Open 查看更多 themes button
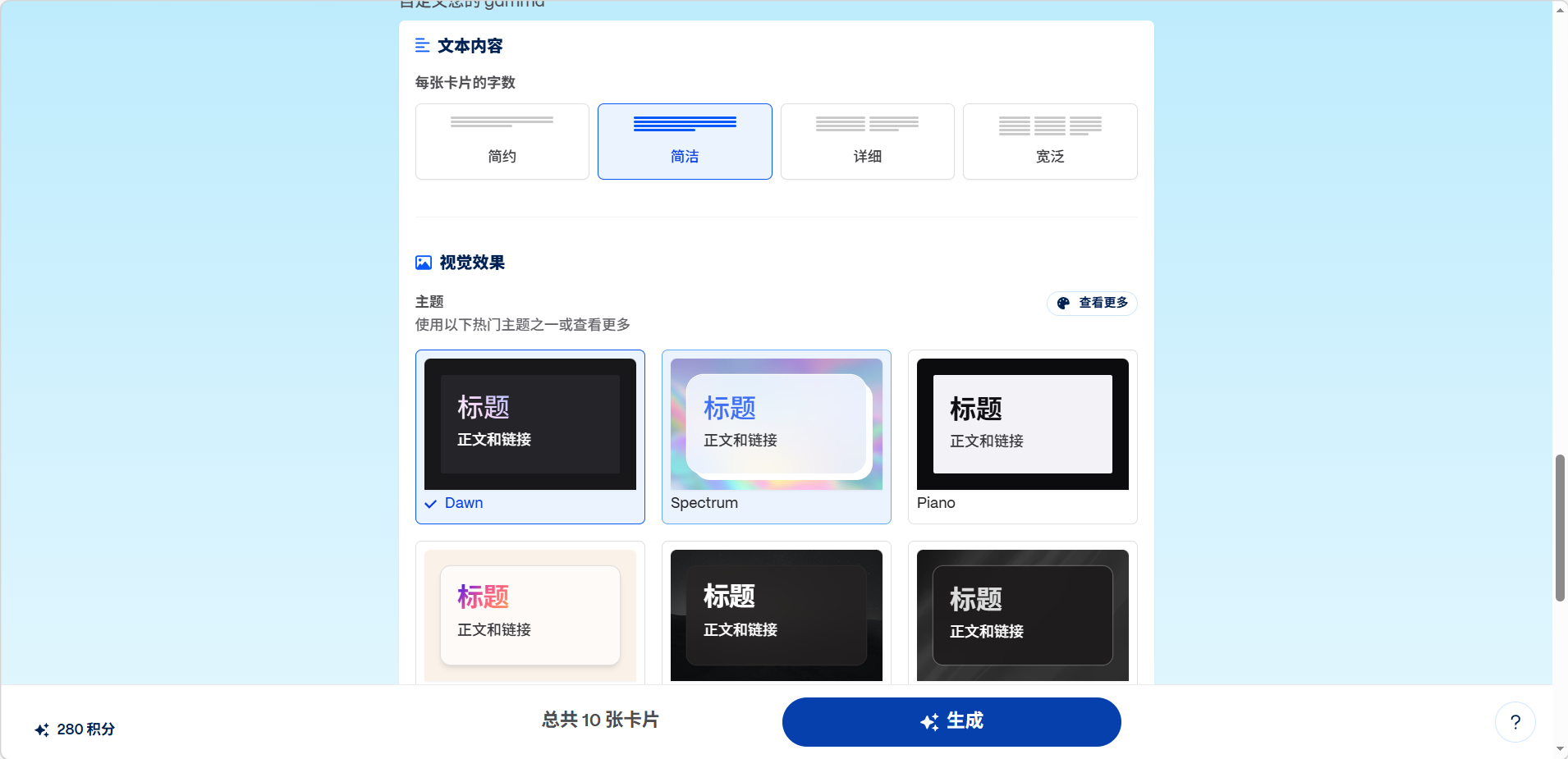This screenshot has height=759, width=1568. pyautogui.click(x=1092, y=303)
